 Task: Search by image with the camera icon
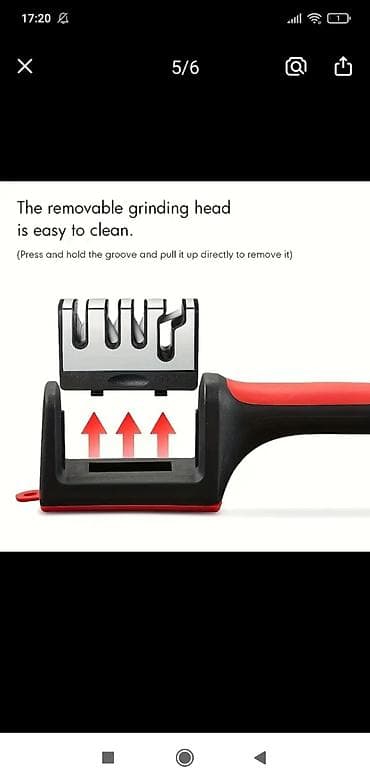pos(296,66)
